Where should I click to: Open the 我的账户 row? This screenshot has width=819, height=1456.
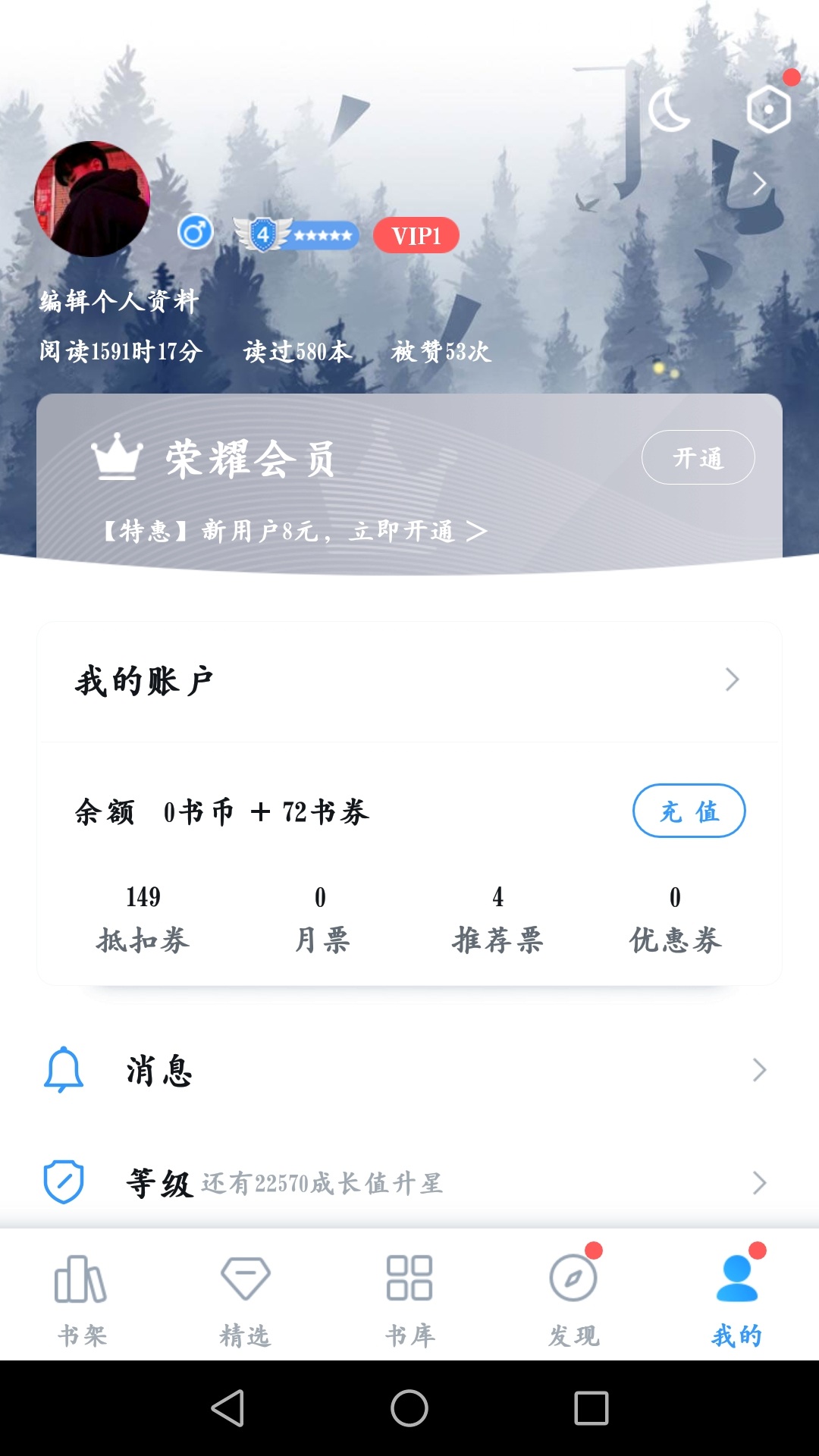(409, 680)
